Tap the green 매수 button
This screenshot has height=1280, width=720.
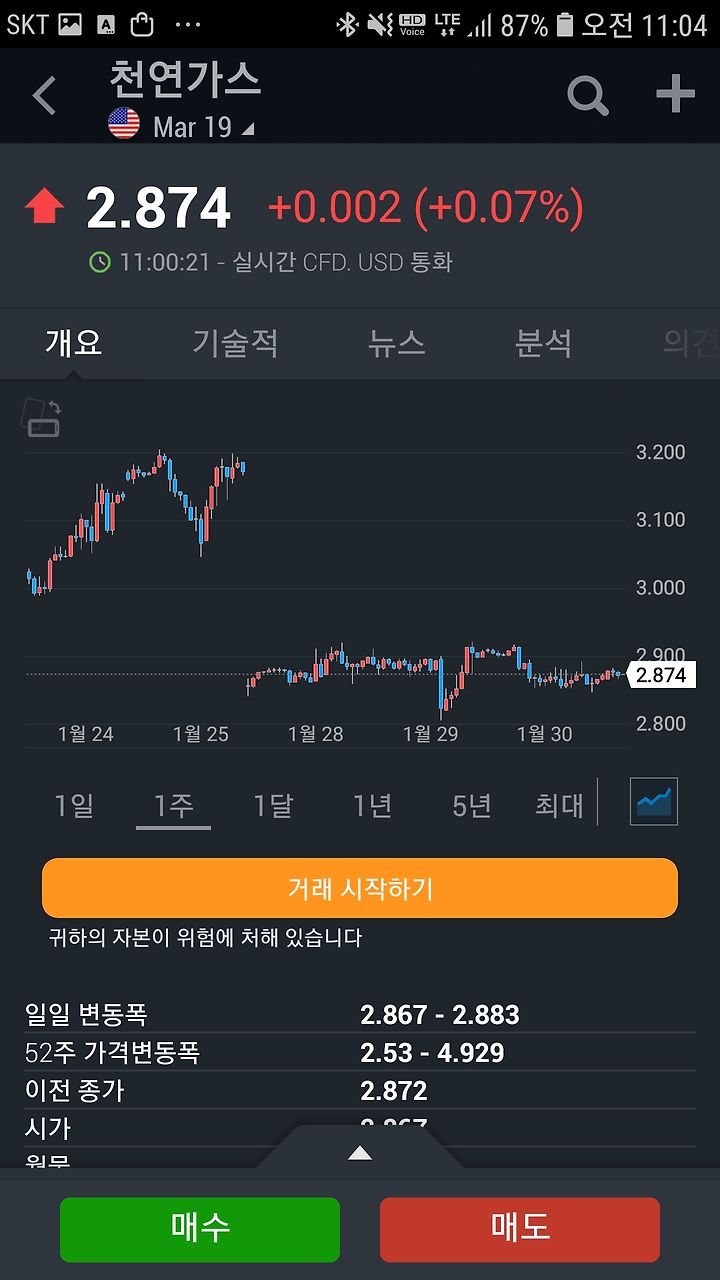(x=200, y=1229)
